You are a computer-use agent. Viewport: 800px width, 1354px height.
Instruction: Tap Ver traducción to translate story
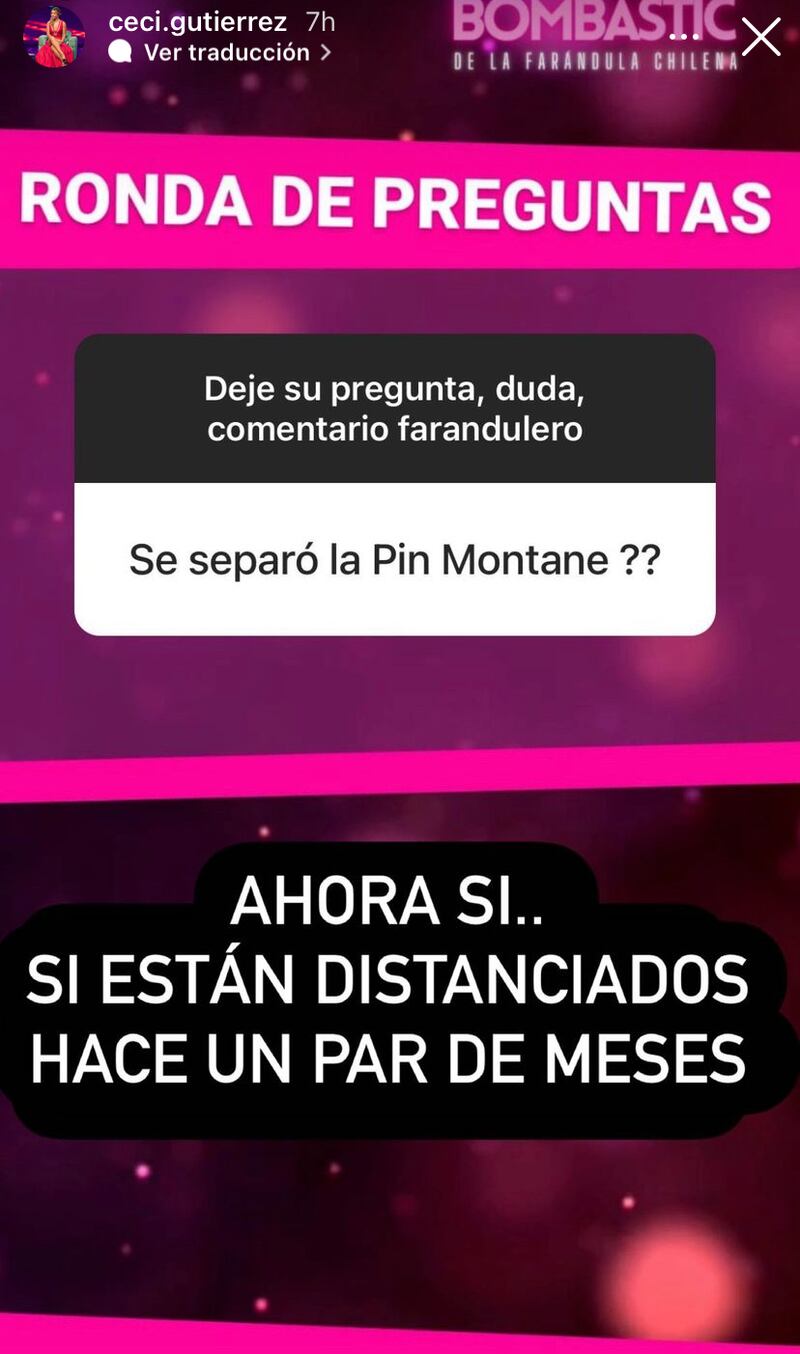226,53
